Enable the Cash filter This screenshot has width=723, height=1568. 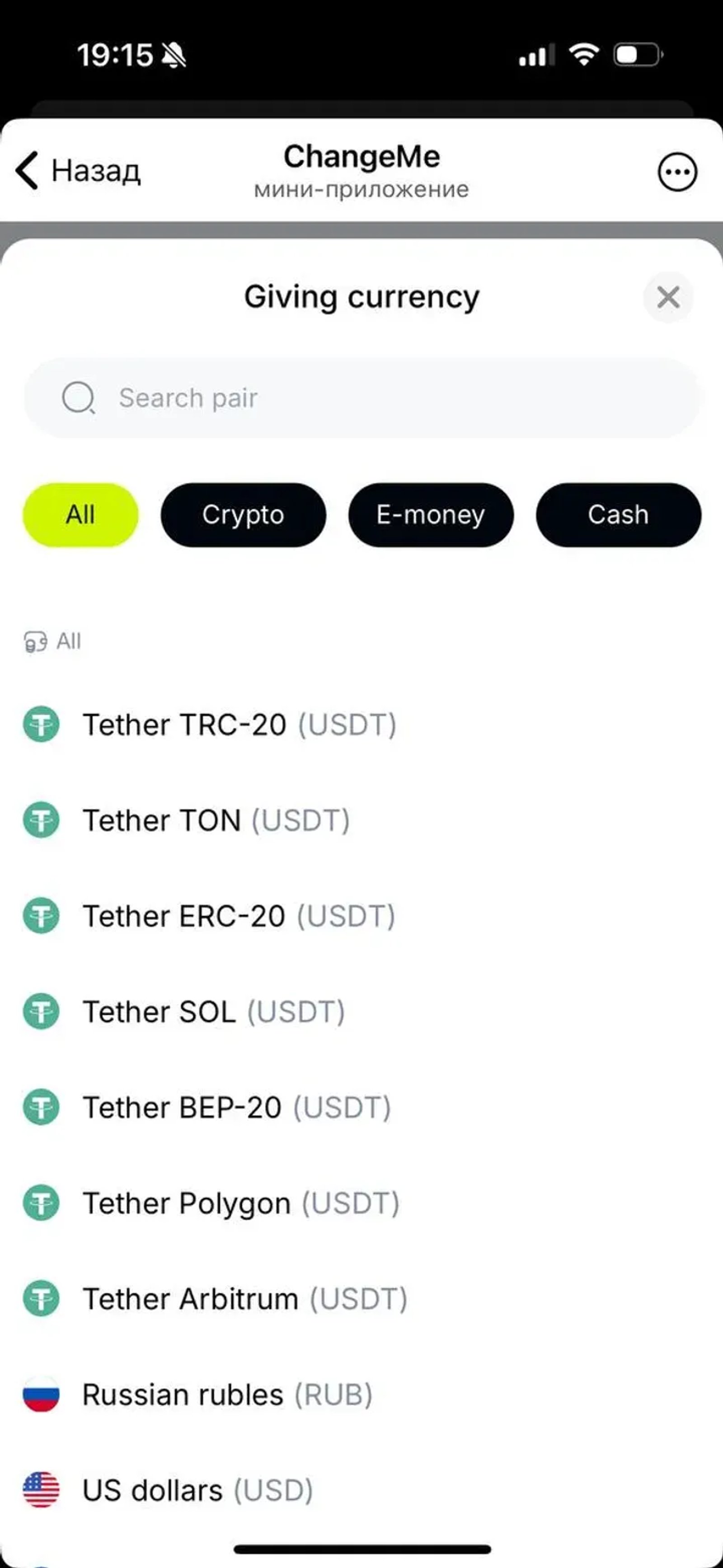pos(618,515)
